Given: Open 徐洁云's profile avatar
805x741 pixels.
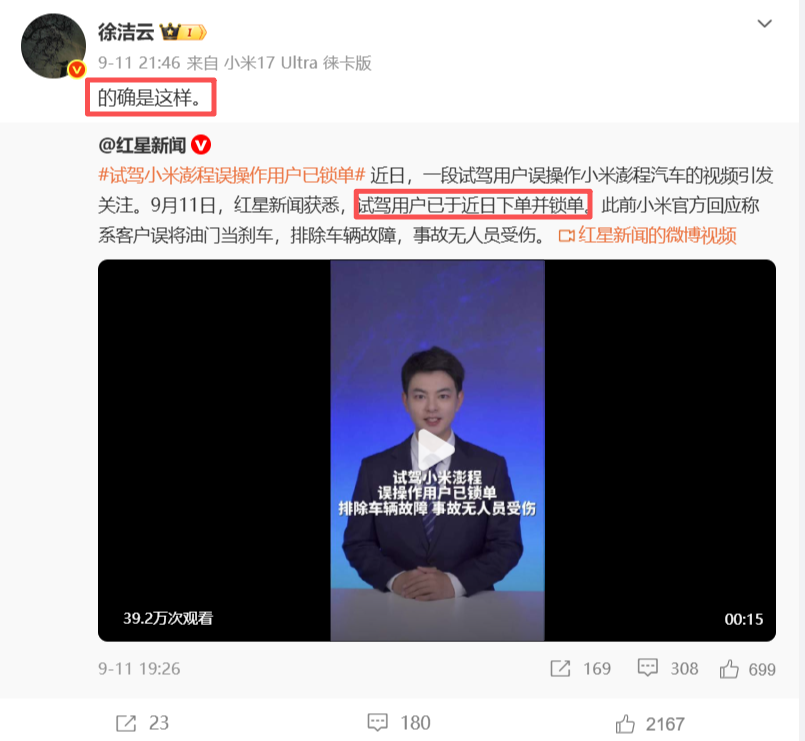Looking at the screenshot, I should click(x=53, y=46).
